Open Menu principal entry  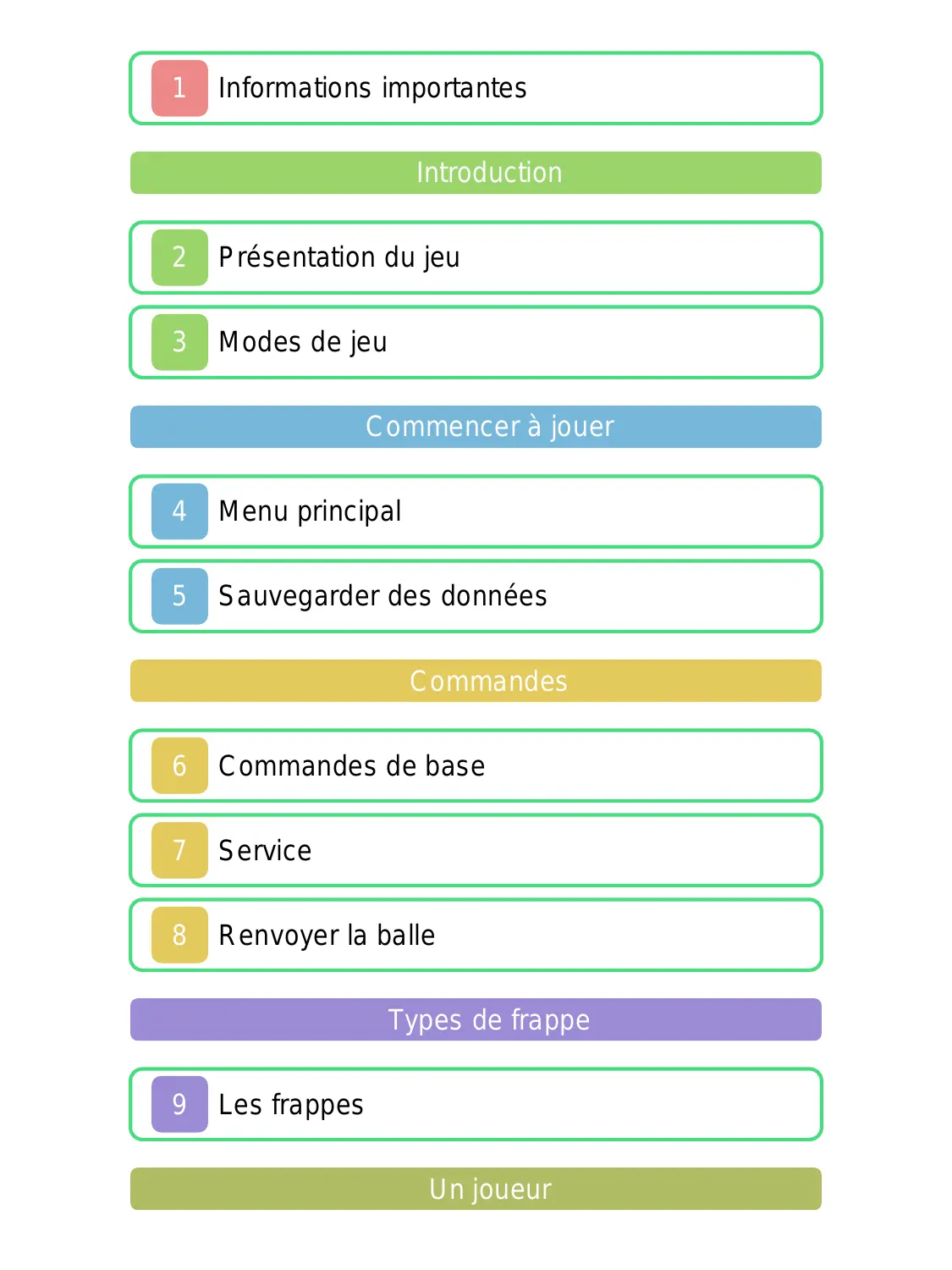pyautogui.click(x=475, y=511)
